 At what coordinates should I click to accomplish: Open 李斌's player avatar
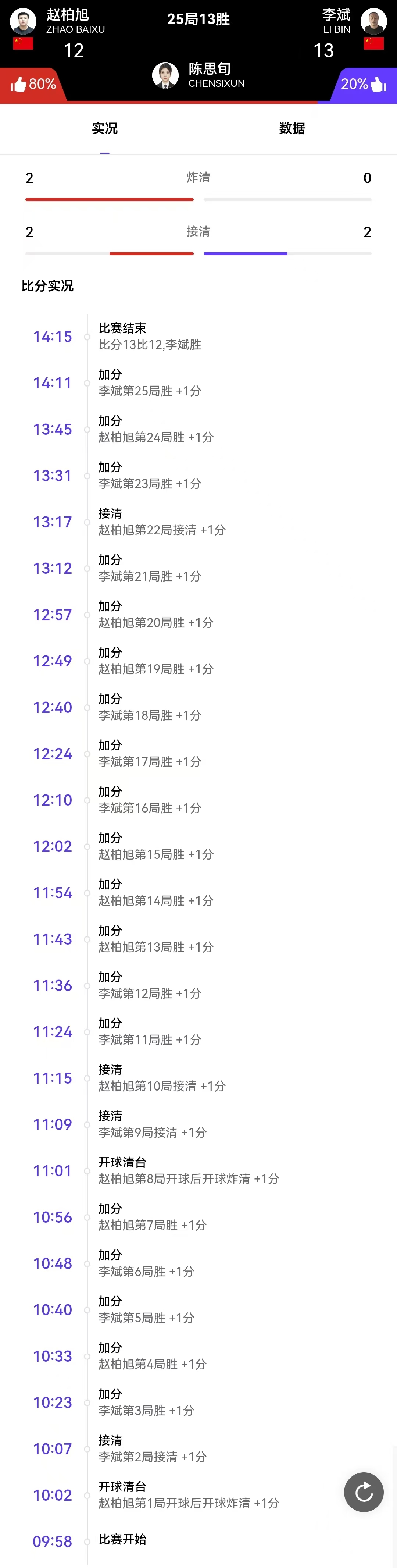(373, 21)
